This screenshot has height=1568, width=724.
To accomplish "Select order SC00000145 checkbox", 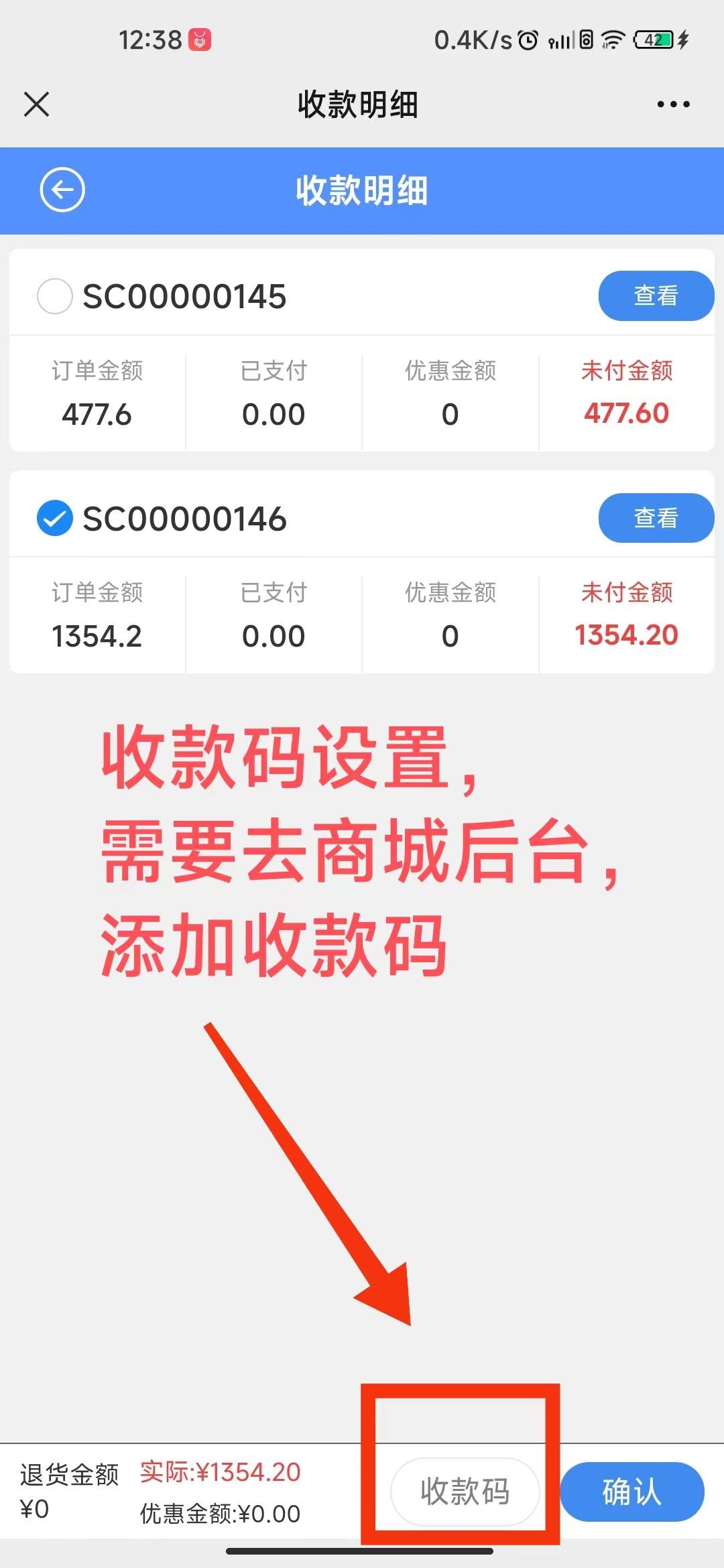I will pyautogui.click(x=54, y=296).
